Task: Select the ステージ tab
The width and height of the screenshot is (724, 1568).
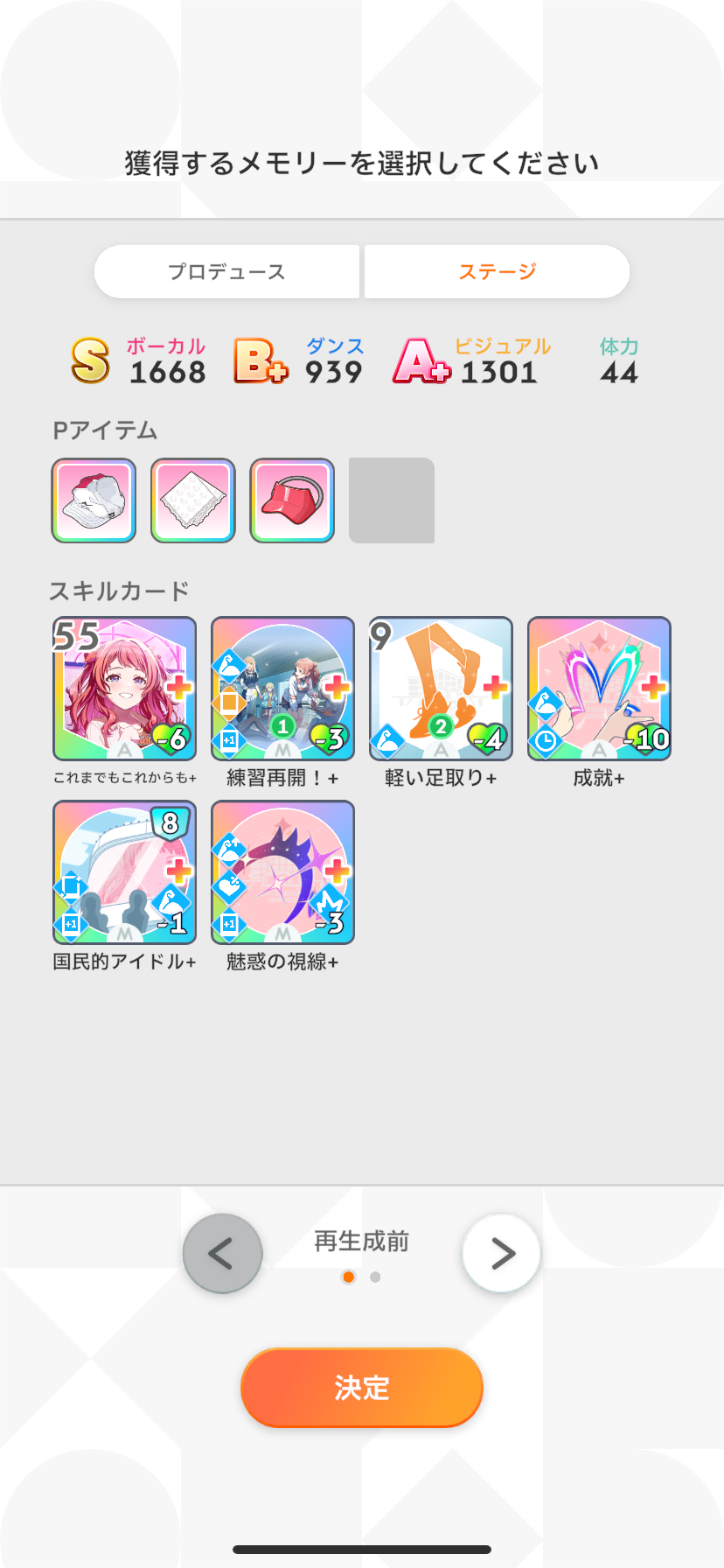Action: coord(497,271)
